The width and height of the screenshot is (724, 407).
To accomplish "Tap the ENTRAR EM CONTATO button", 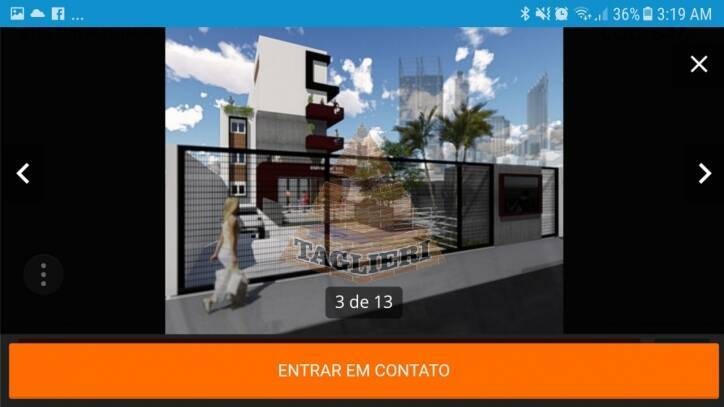I will pyautogui.click(x=363, y=370).
